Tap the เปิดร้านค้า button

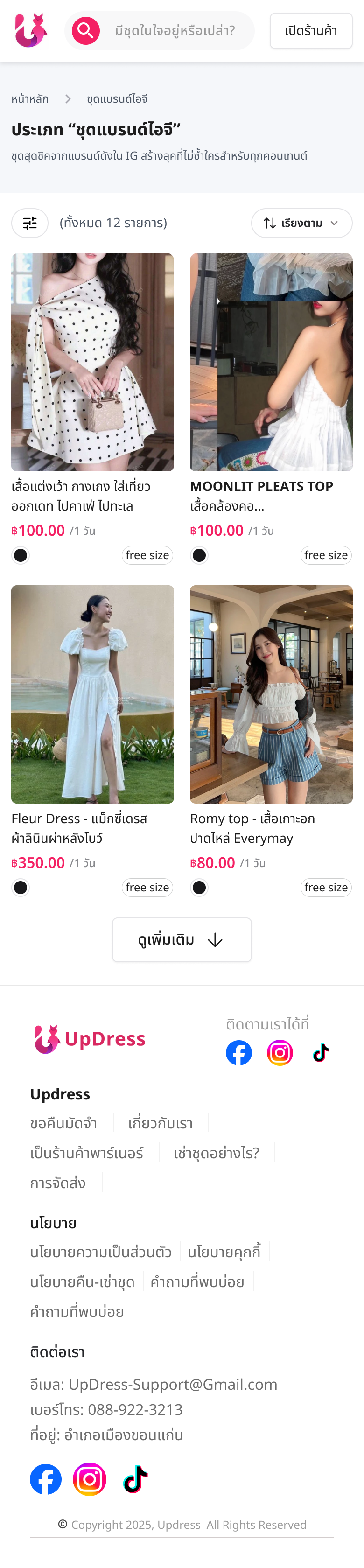point(310,30)
